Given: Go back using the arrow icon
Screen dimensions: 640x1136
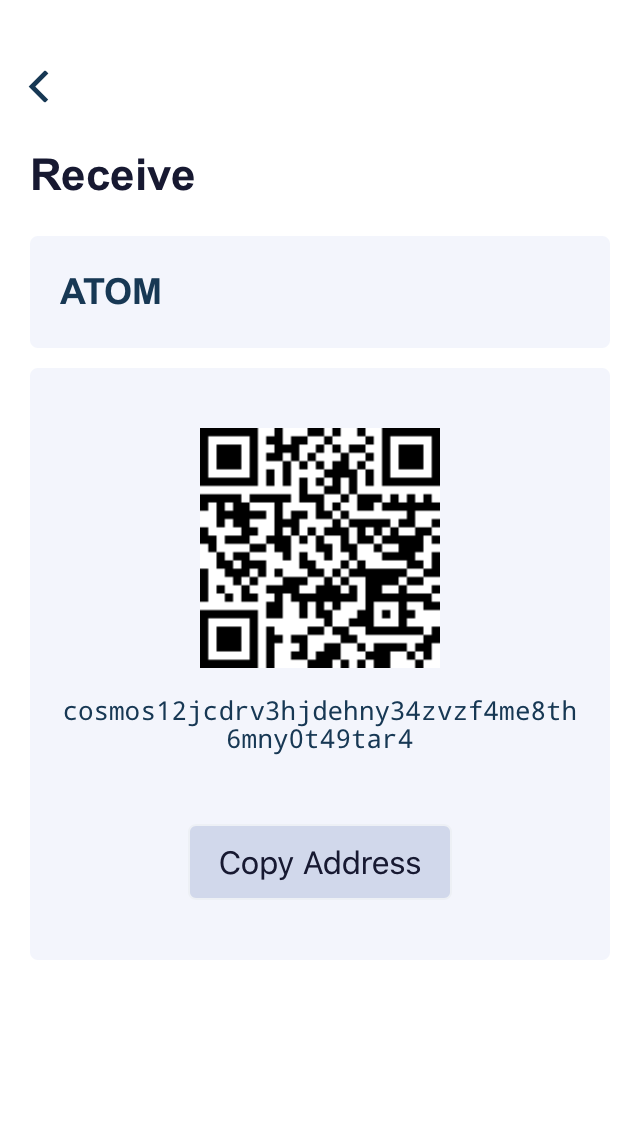Looking at the screenshot, I should tap(39, 87).
